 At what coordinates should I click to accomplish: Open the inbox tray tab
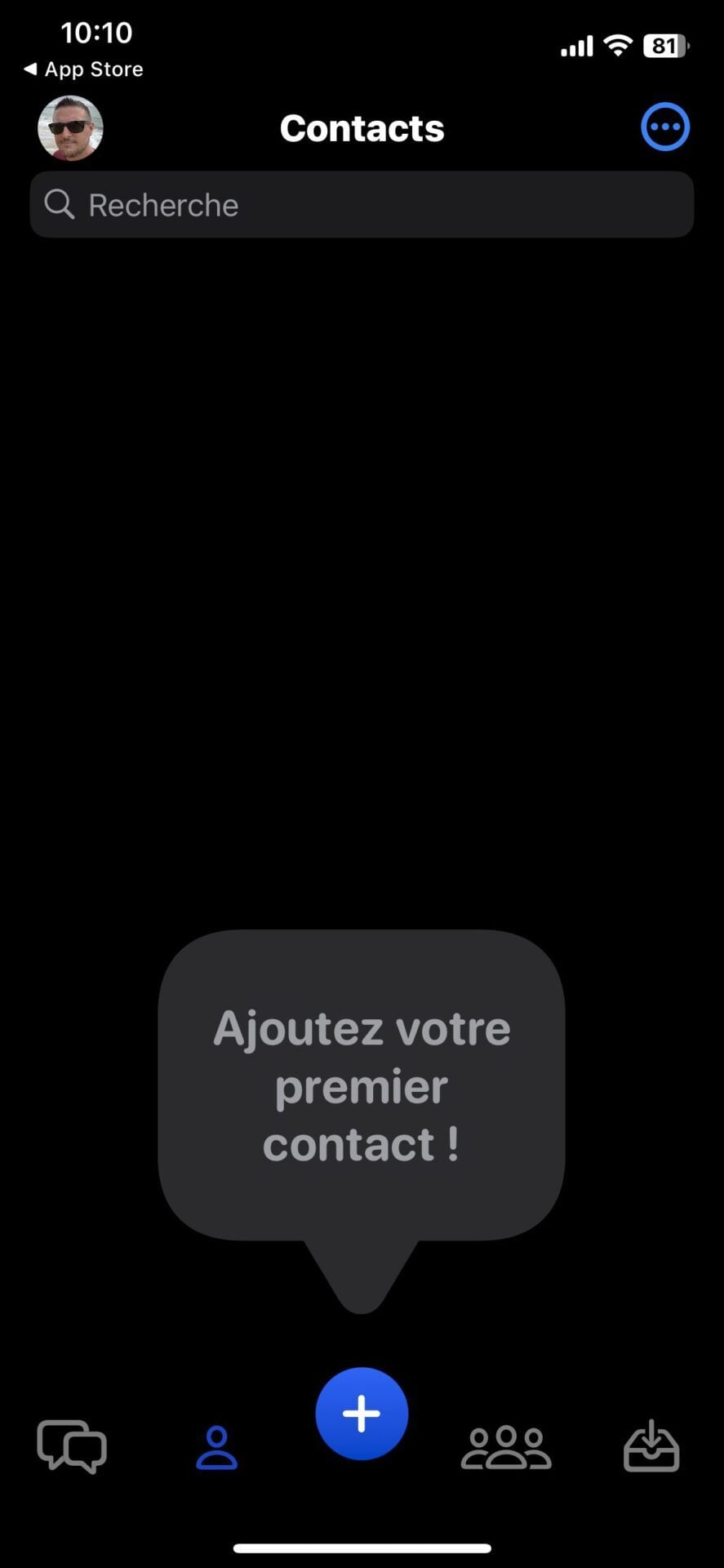tap(651, 1446)
